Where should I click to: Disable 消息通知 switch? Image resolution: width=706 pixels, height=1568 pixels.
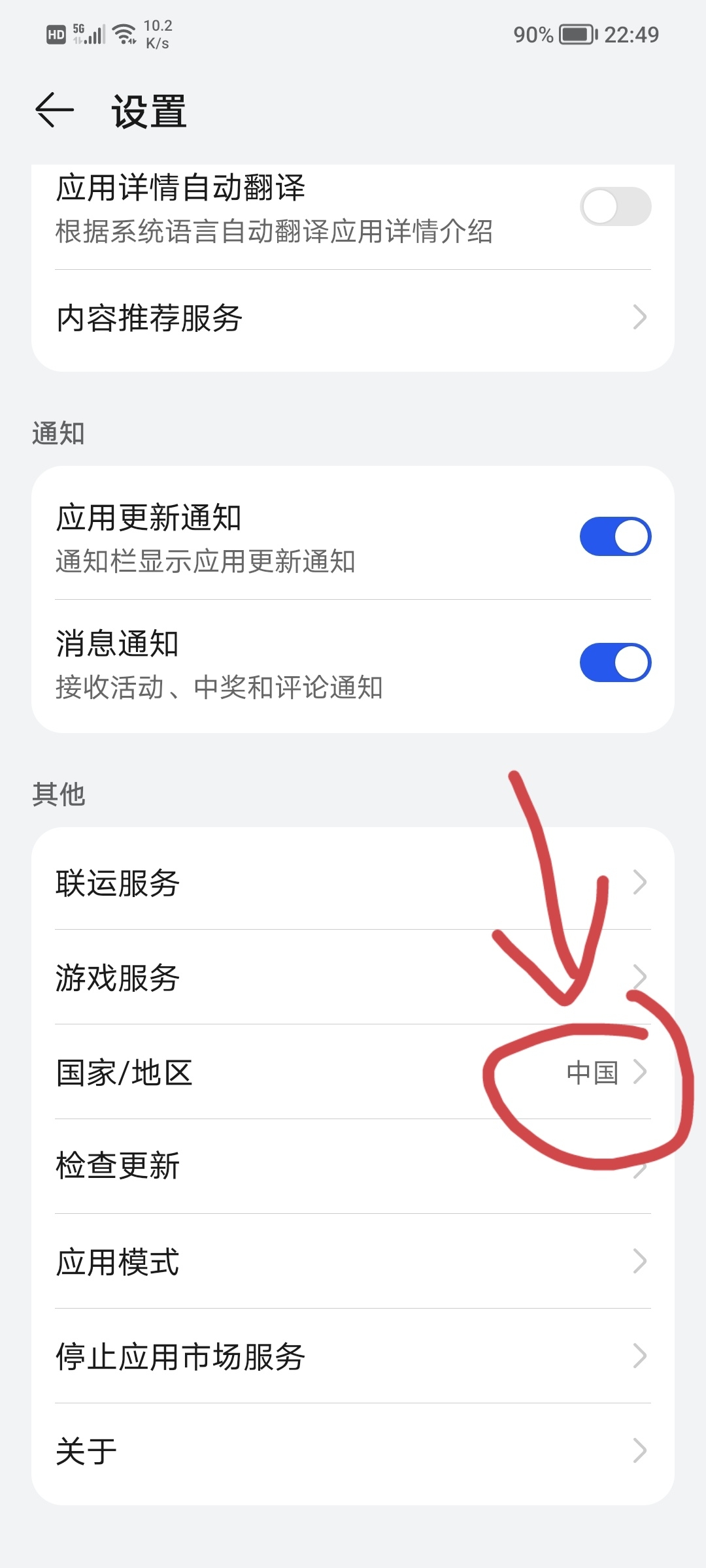coord(615,663)
